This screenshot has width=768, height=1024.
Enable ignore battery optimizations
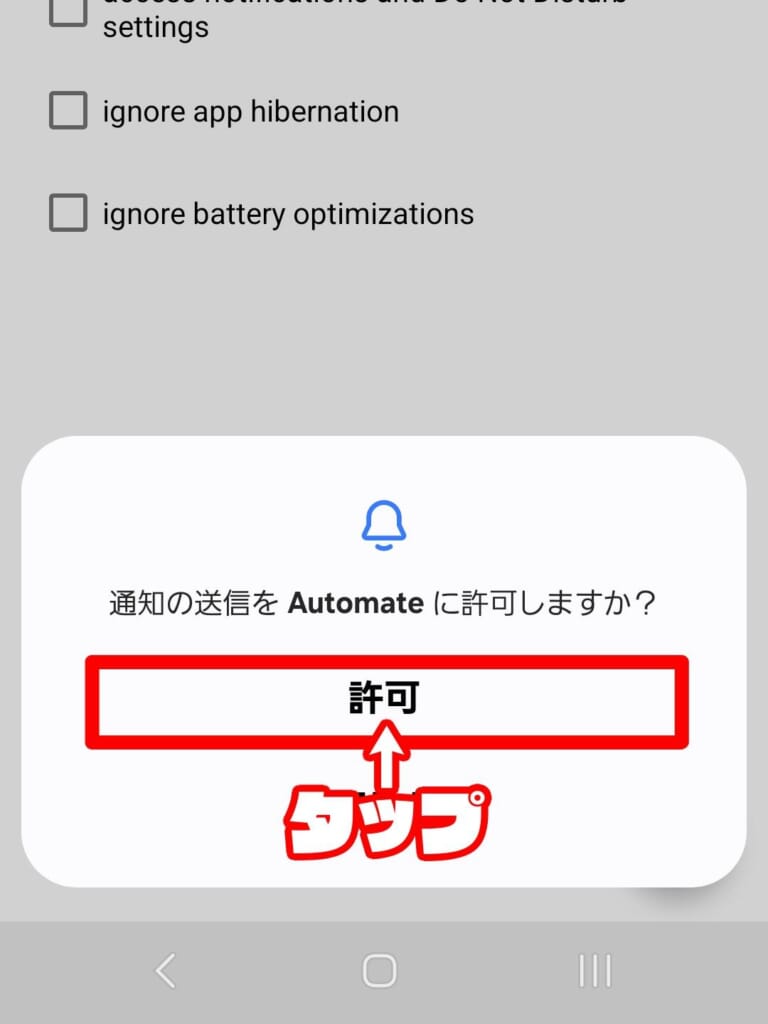tap(67, 213)
